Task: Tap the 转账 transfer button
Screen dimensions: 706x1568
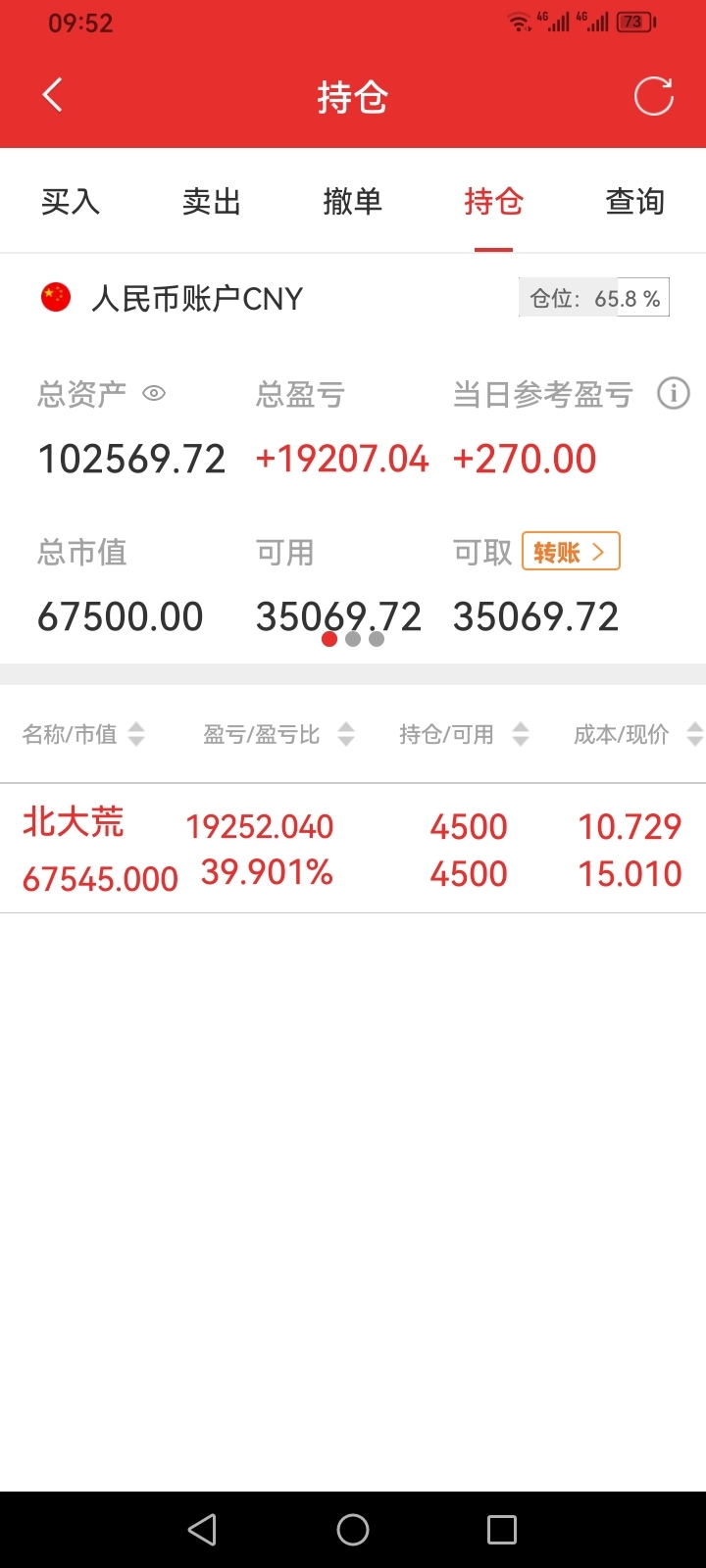Action: coord(571,552)
